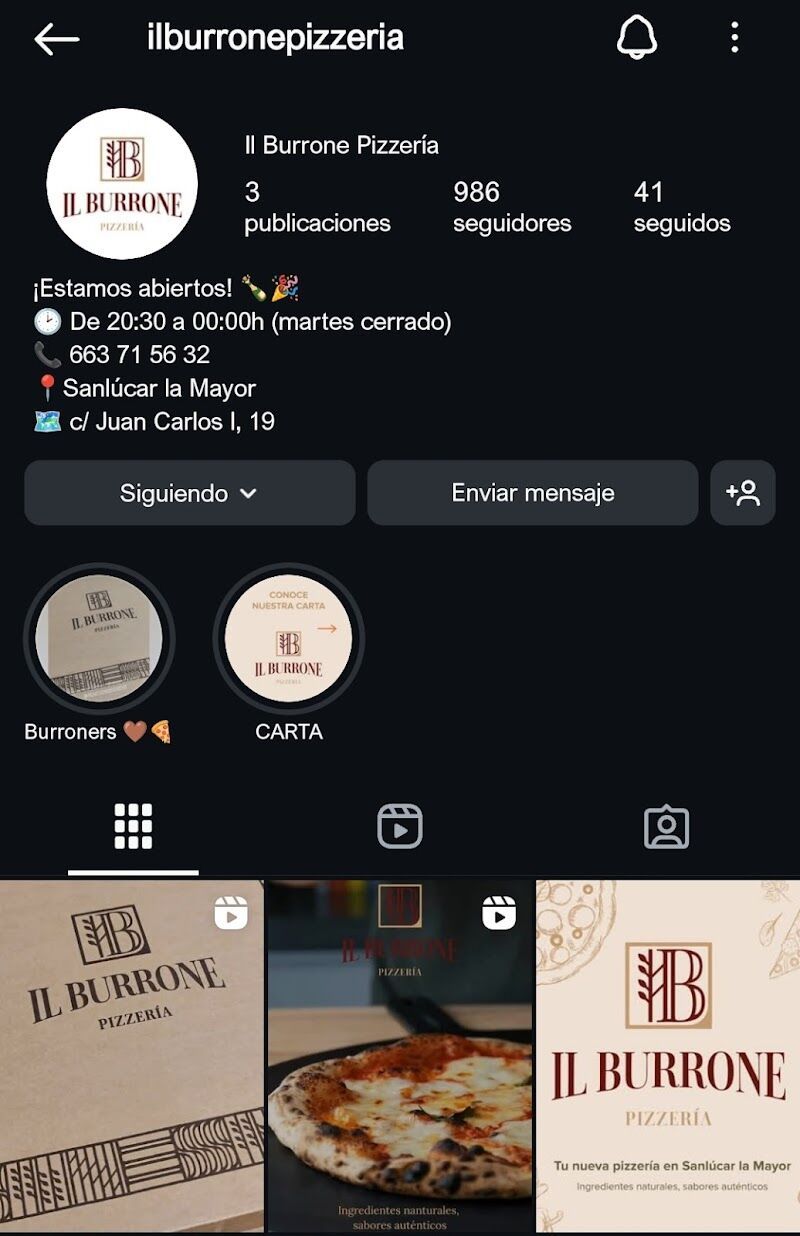Image resolution: width=800 pixels, height=1236 pixels.
Task: Switch to the tagged photos tab
Action: (x=666, y=827)
